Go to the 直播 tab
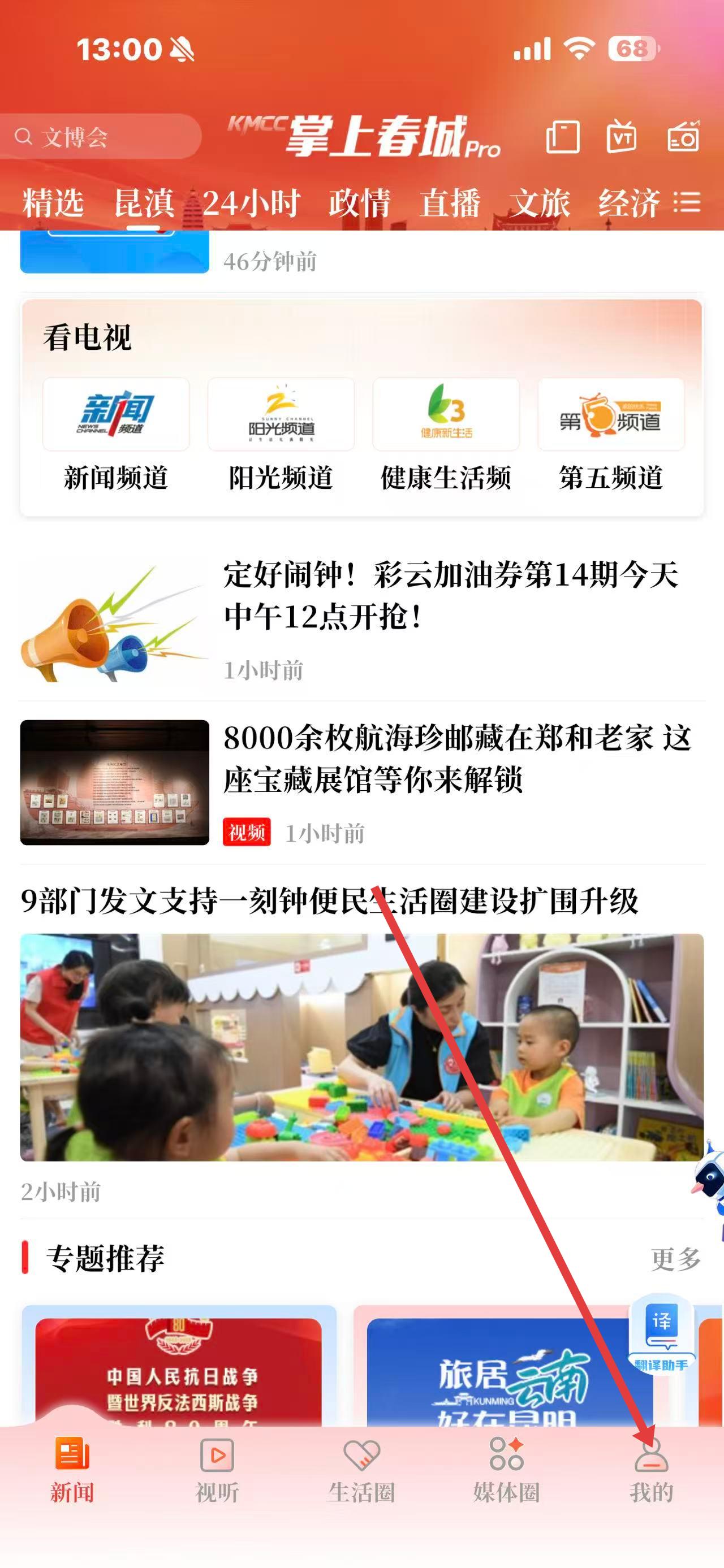This screenshot has width=724, height=1568. [450, 203]
